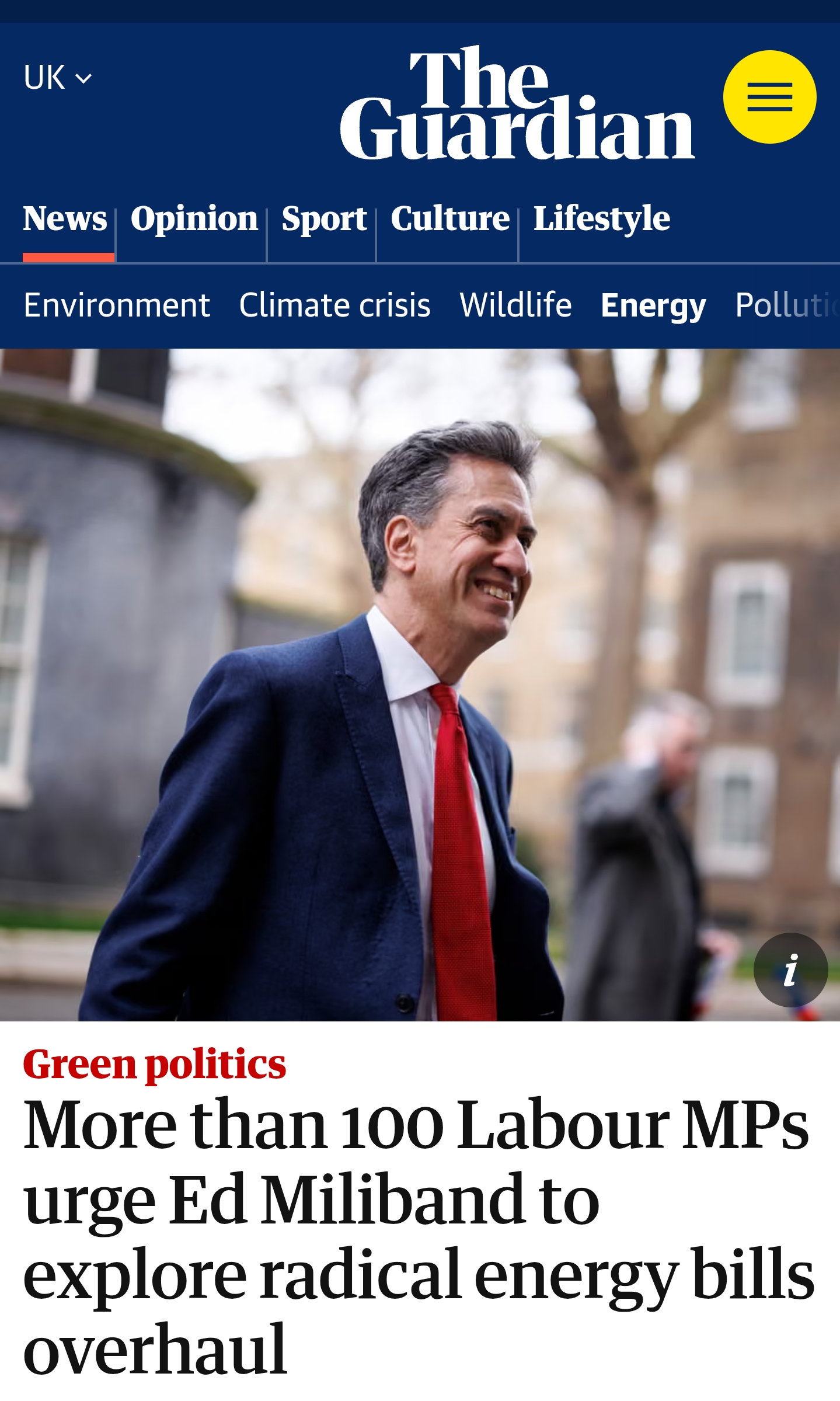Show the image caption info button
The image size is (840, 1401).
click(790, 970)
